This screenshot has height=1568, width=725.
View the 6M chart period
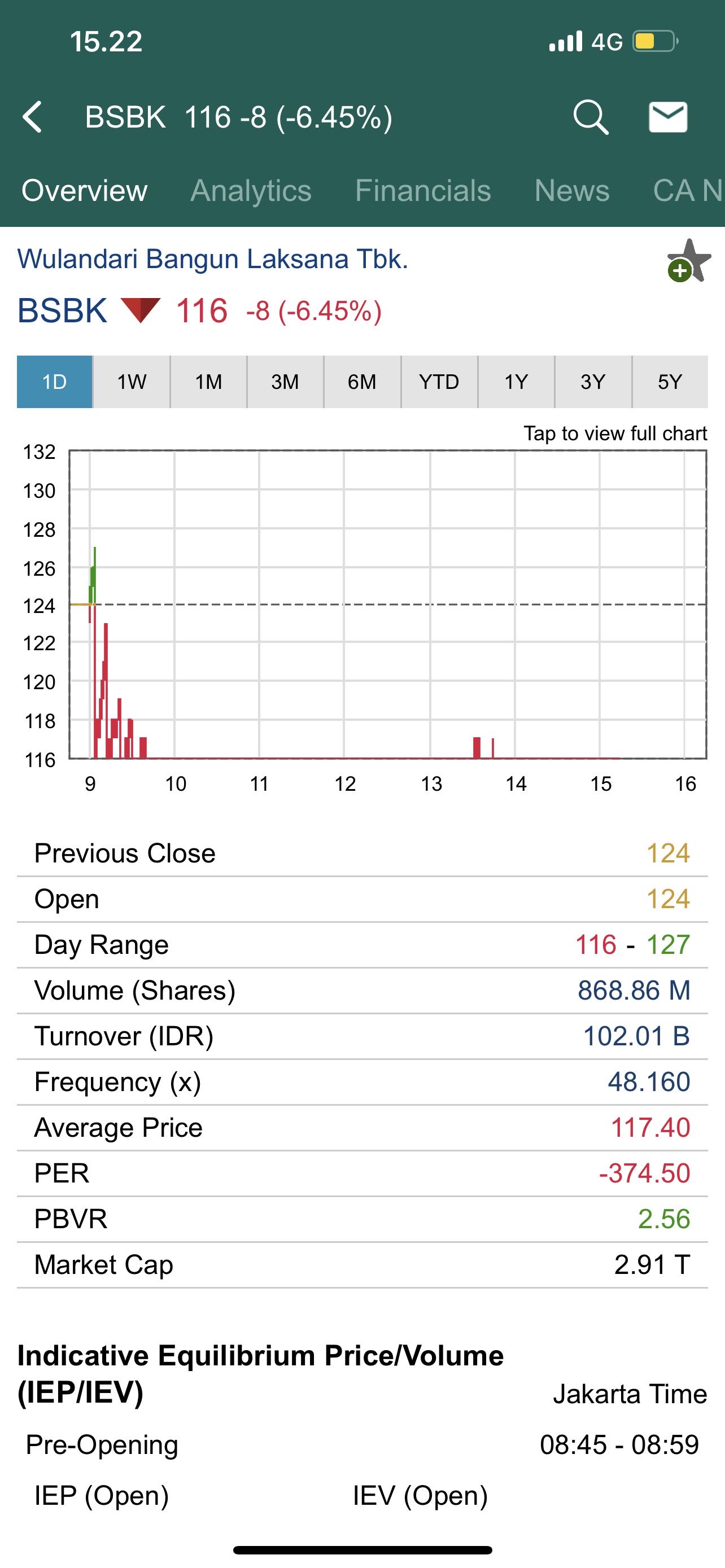pyautogui.click(x=361, y=382)
